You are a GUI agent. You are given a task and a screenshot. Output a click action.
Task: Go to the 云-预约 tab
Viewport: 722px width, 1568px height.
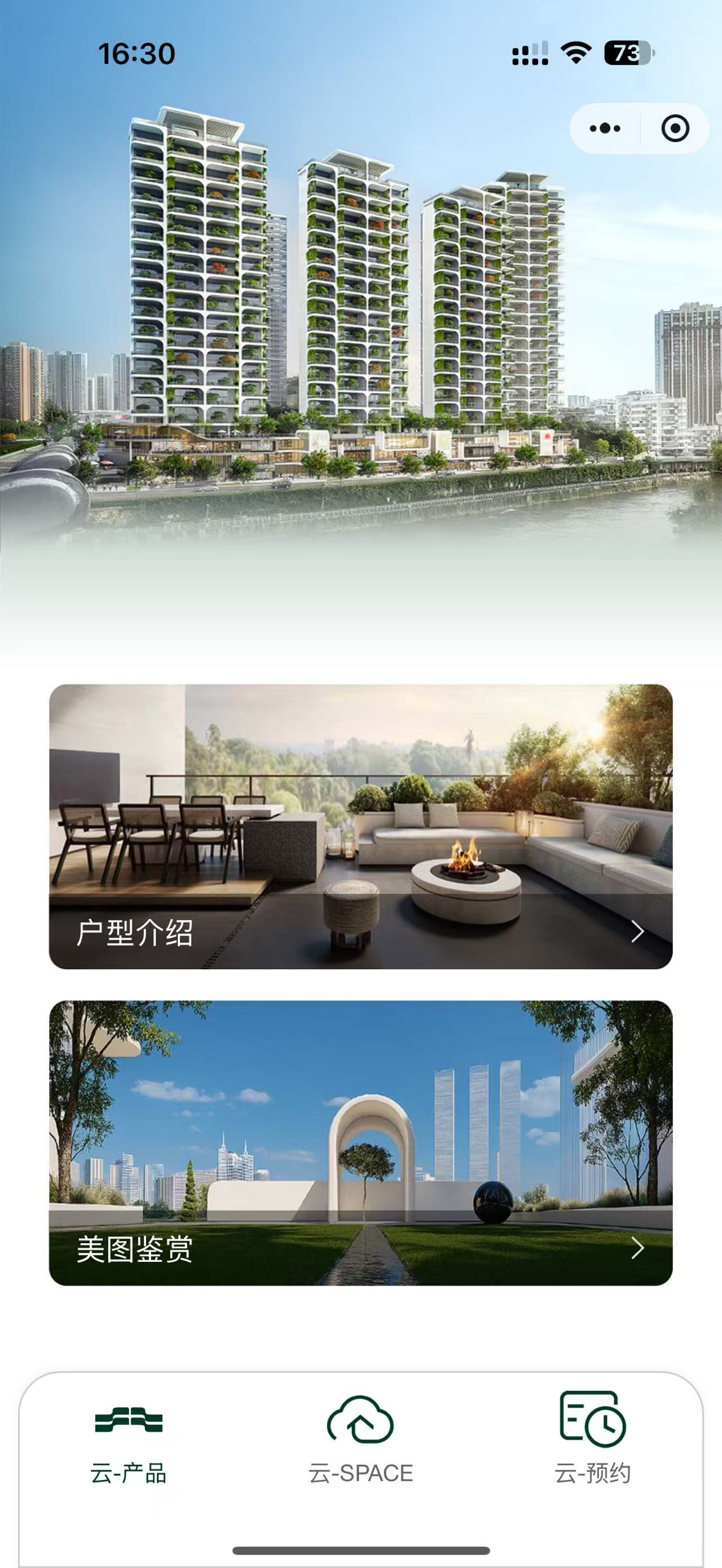point(592,1438)
